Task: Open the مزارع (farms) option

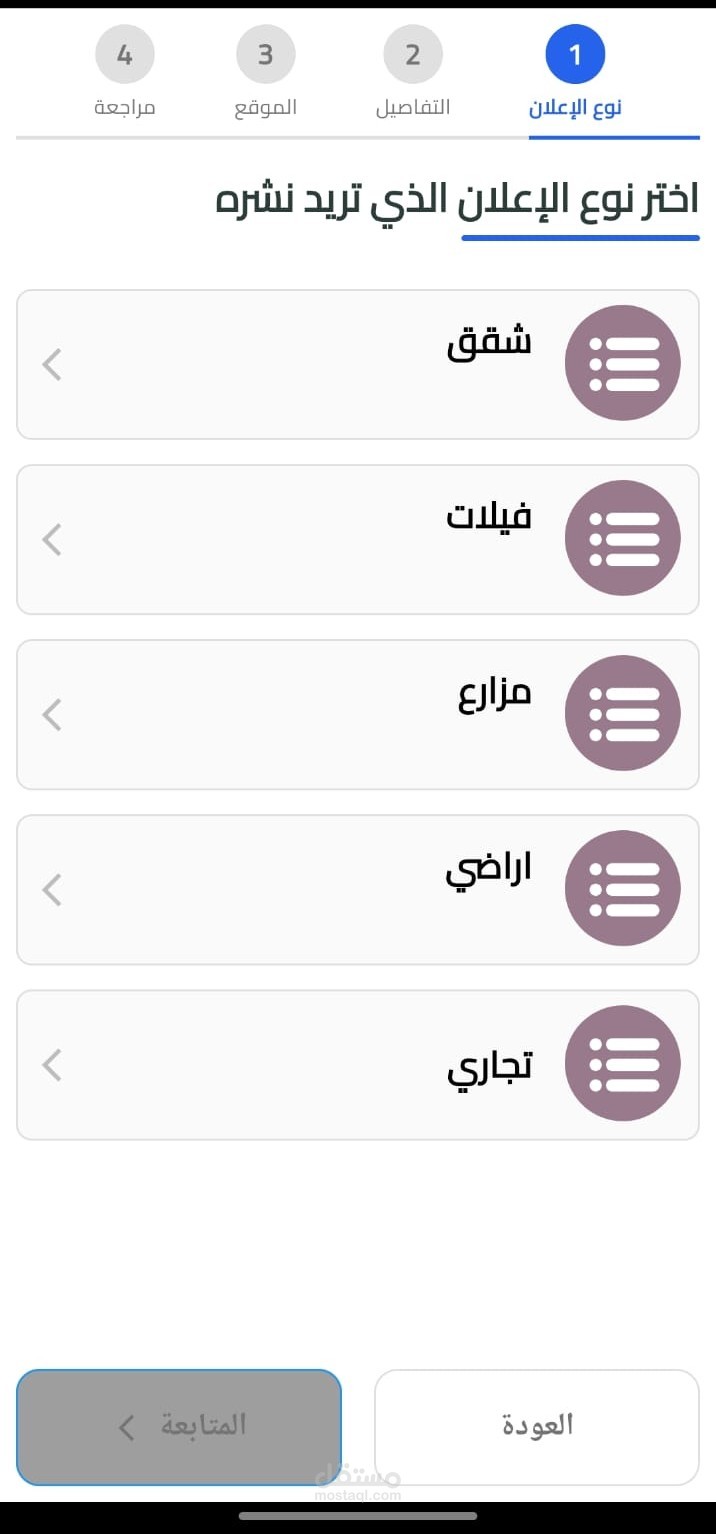Action: (x=357, y=714)
